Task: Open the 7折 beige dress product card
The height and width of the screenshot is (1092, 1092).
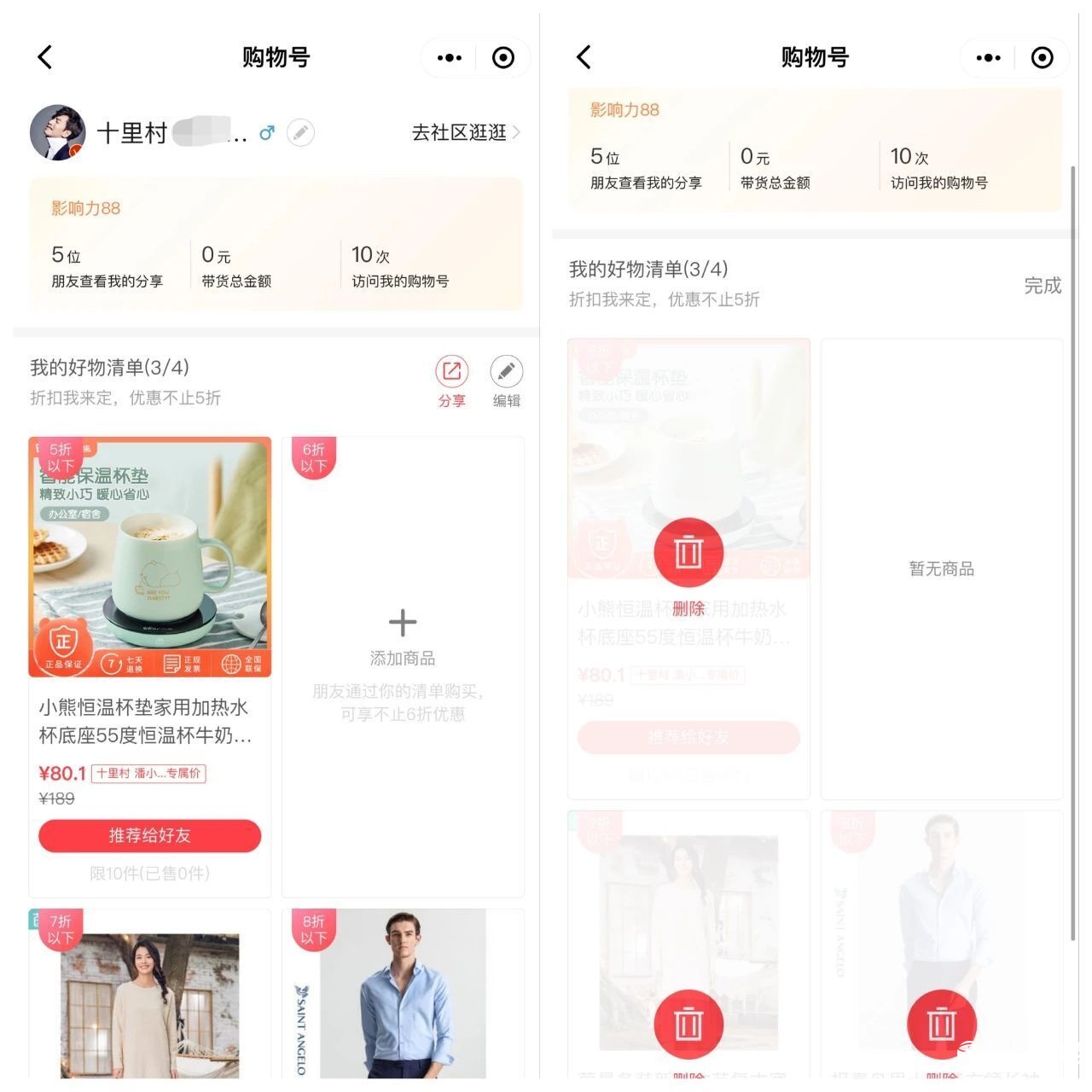Action: pyautogui.click(x=149, y=994)
